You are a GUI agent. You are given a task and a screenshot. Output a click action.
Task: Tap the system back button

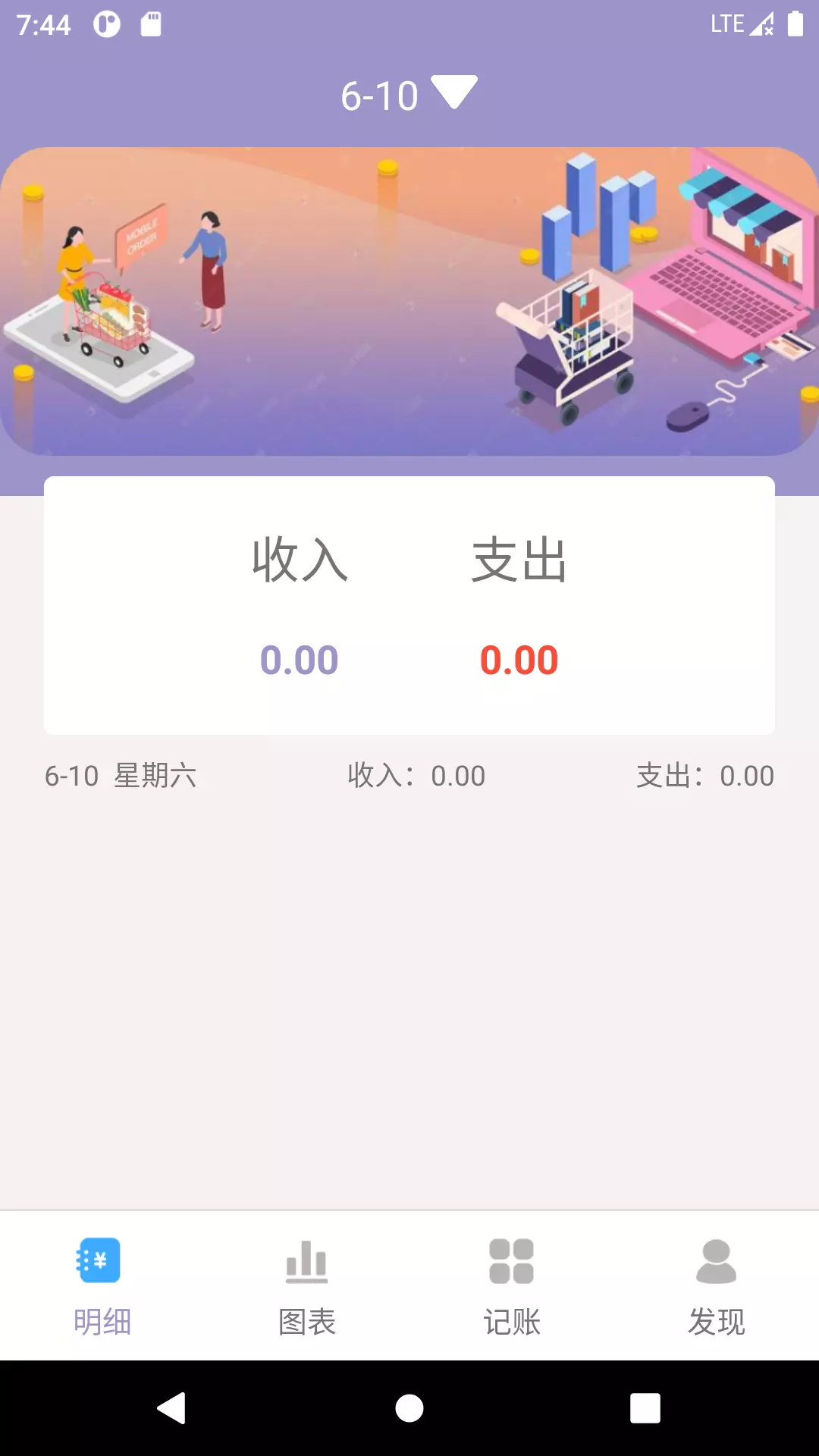pos(171,1408)
